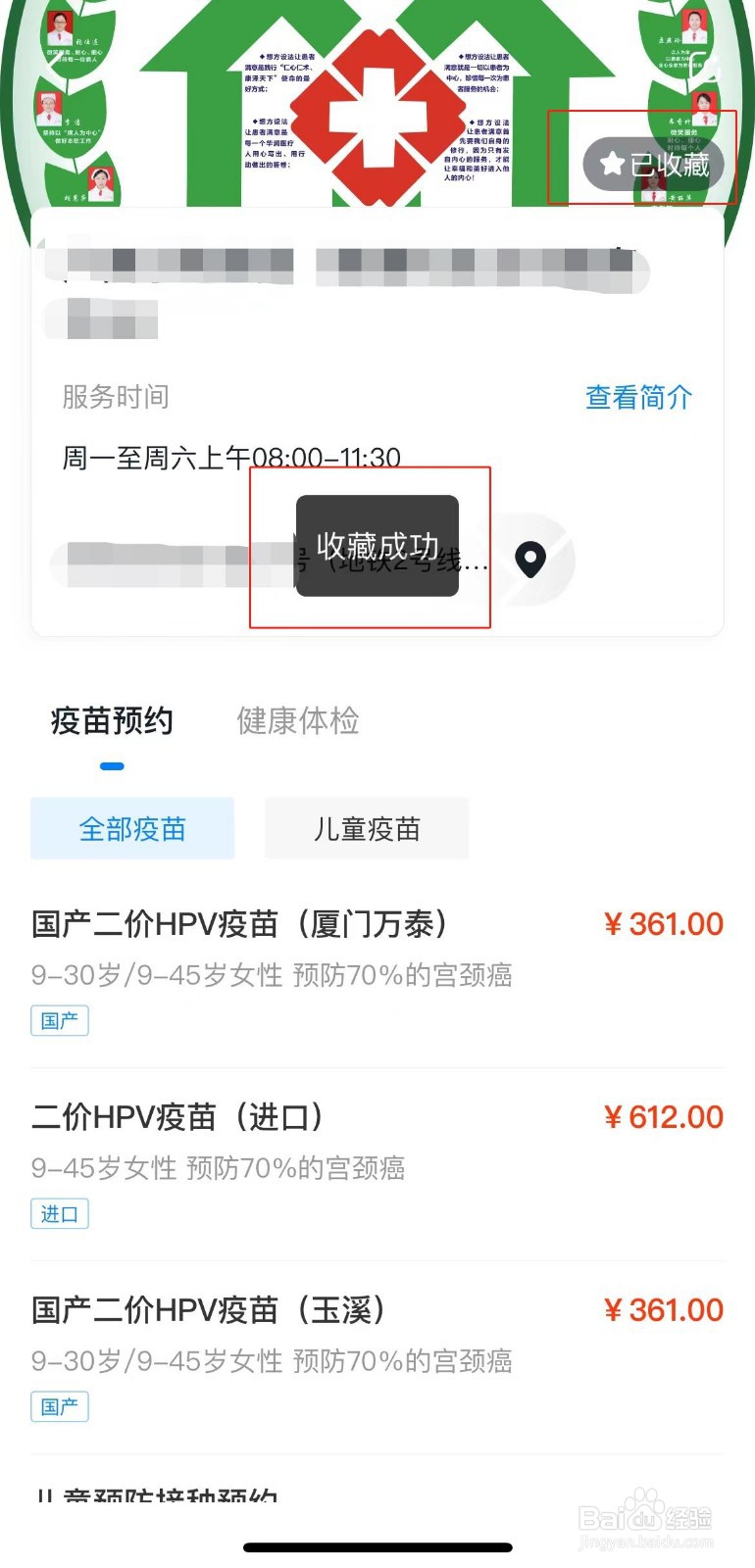Screen dimensions: 755x1568
Task: Tap the ¥612.00 price label
Action: [x=663, y=1116]
